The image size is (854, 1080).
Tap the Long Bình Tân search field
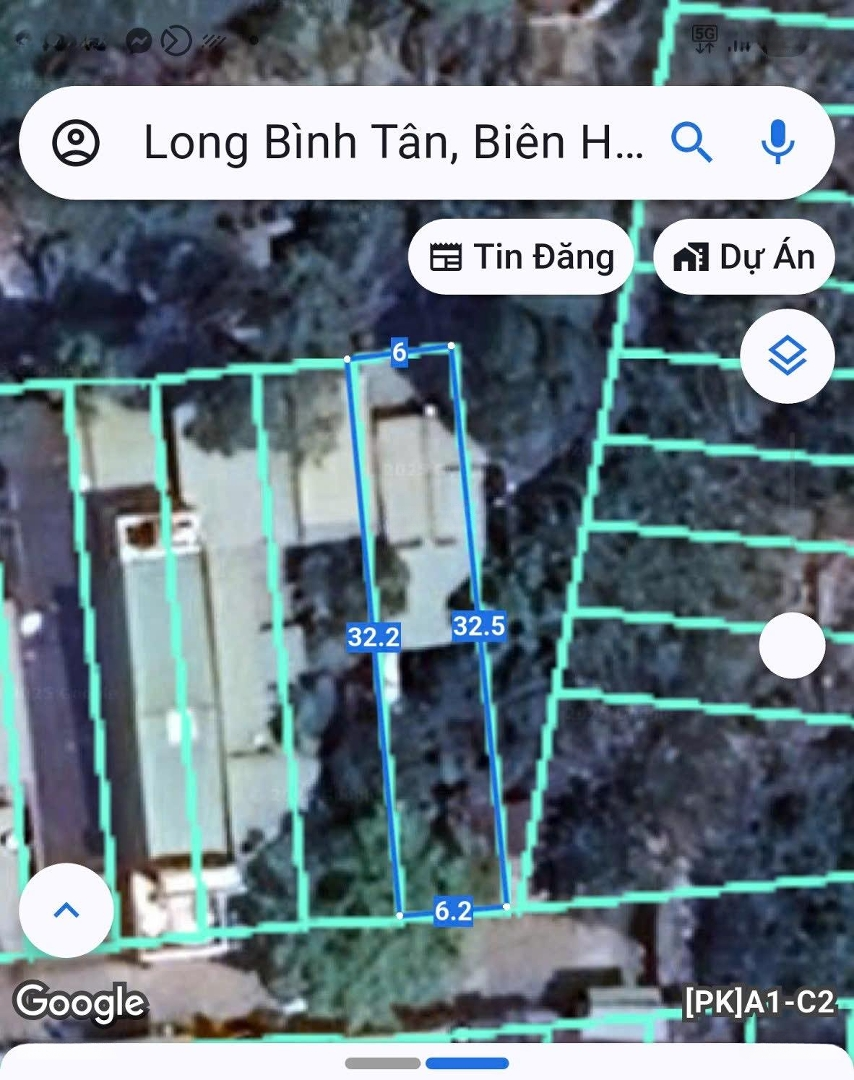(x=393, y=143)
